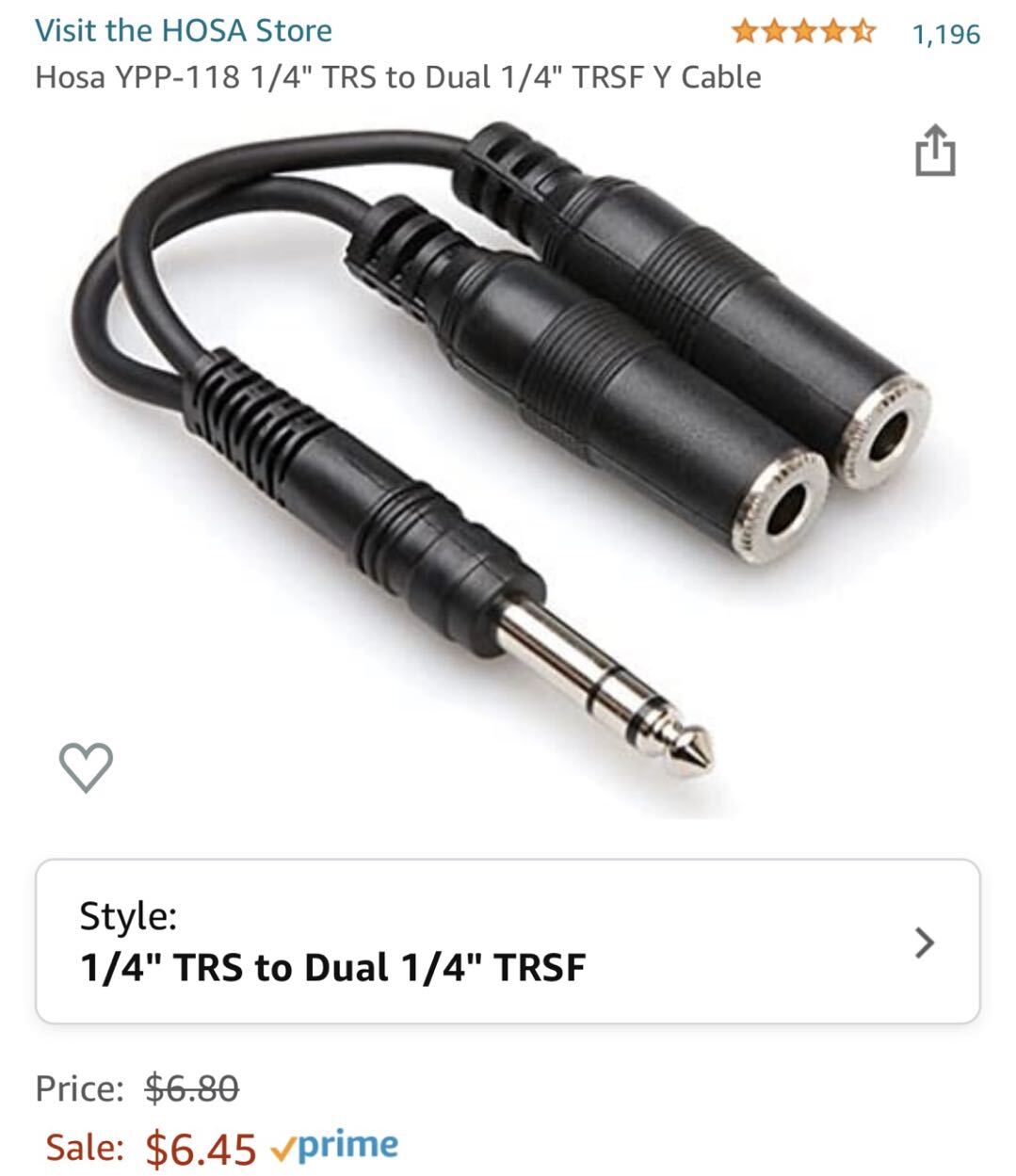Open the Style selector for TRS options
Screen dimensions: 1016x1176
click(508, 942)
